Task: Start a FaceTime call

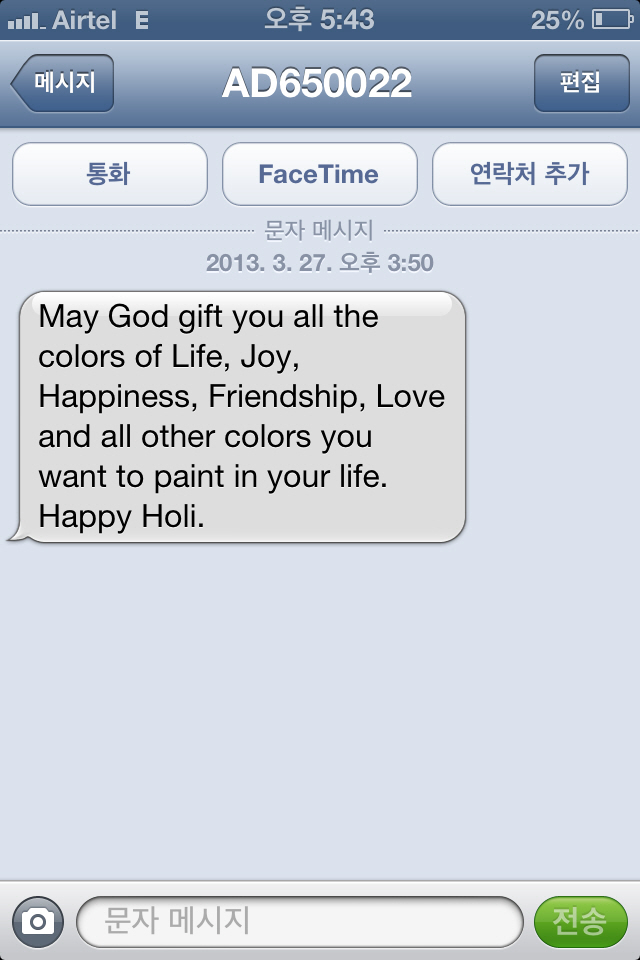Action: tap(319, 174)
